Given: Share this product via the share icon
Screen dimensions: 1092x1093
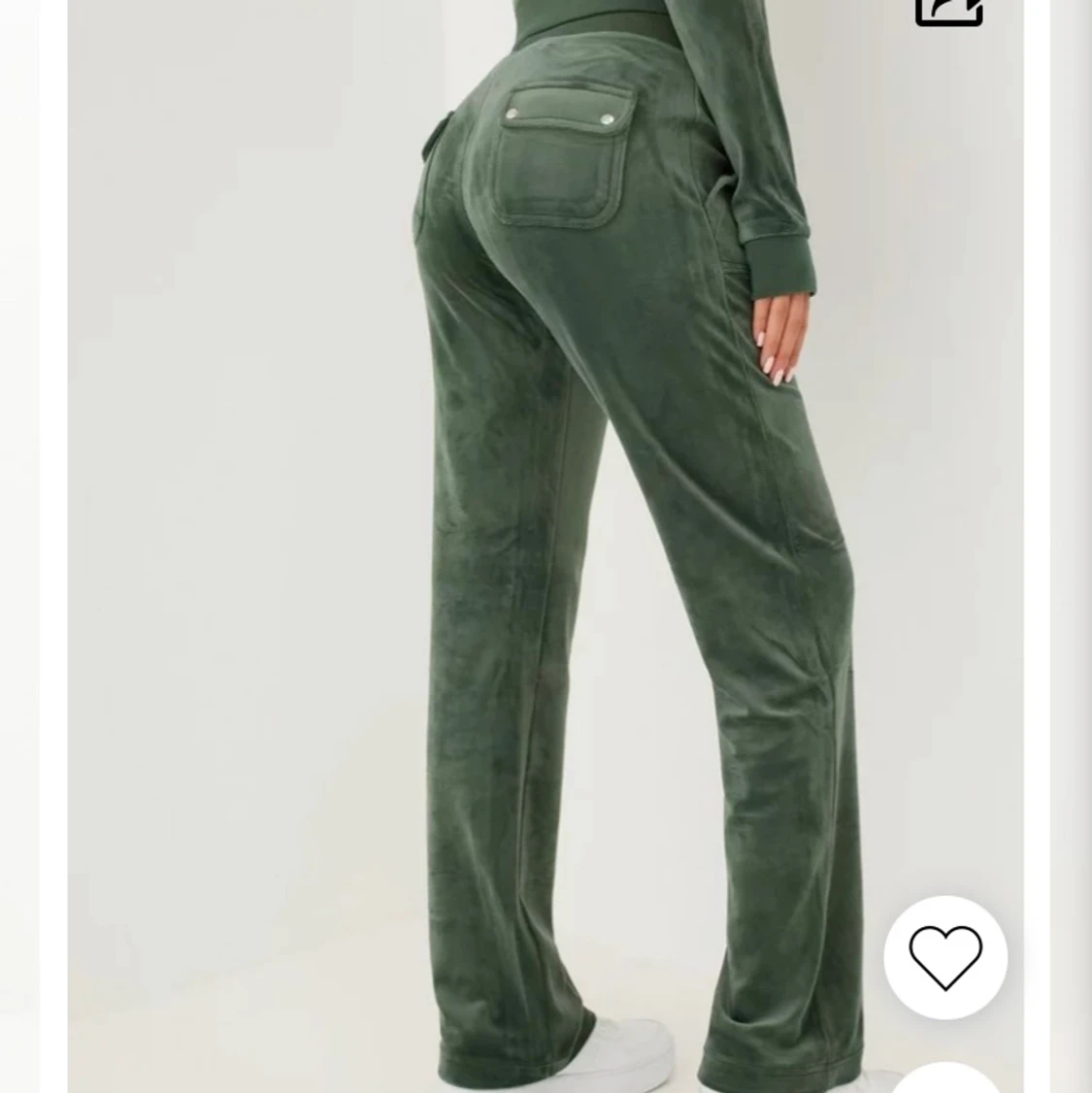Looking at the screenshot, I should [948, 12].
